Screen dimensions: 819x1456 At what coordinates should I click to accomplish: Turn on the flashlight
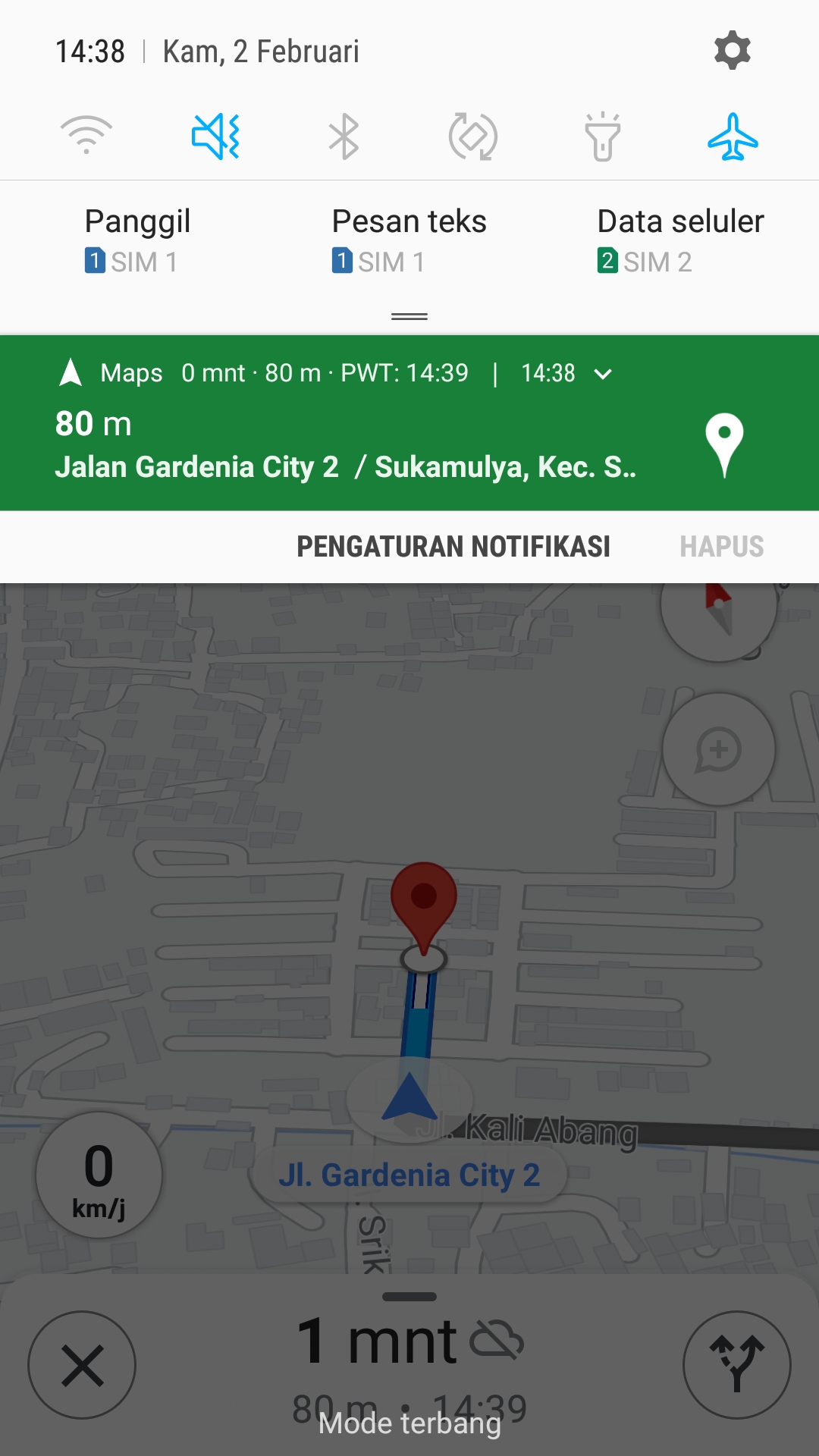click(x=603, y=136)
